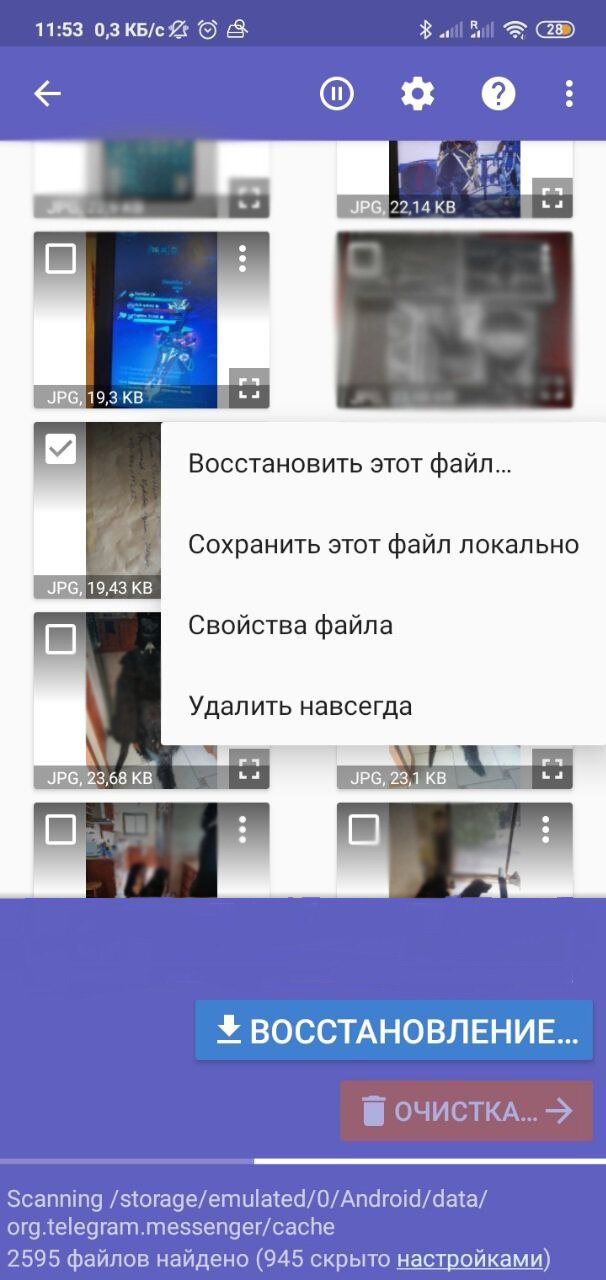Choose Сохранить этот файл локально
Screen dimensions: 606x1280
(384, 545)
